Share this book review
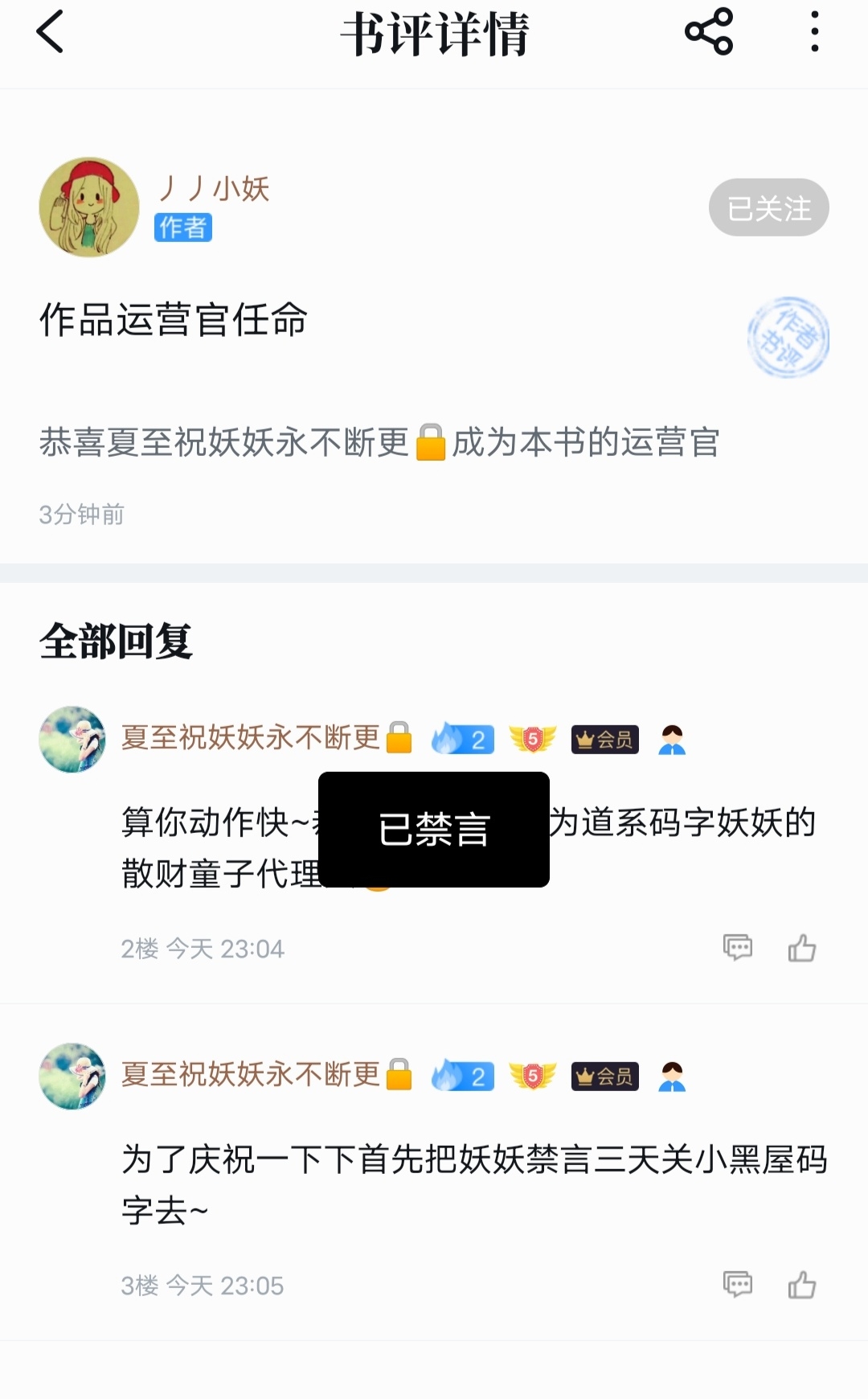The width and height of the screenshot is (868, 1399). [x=708, y=32]
